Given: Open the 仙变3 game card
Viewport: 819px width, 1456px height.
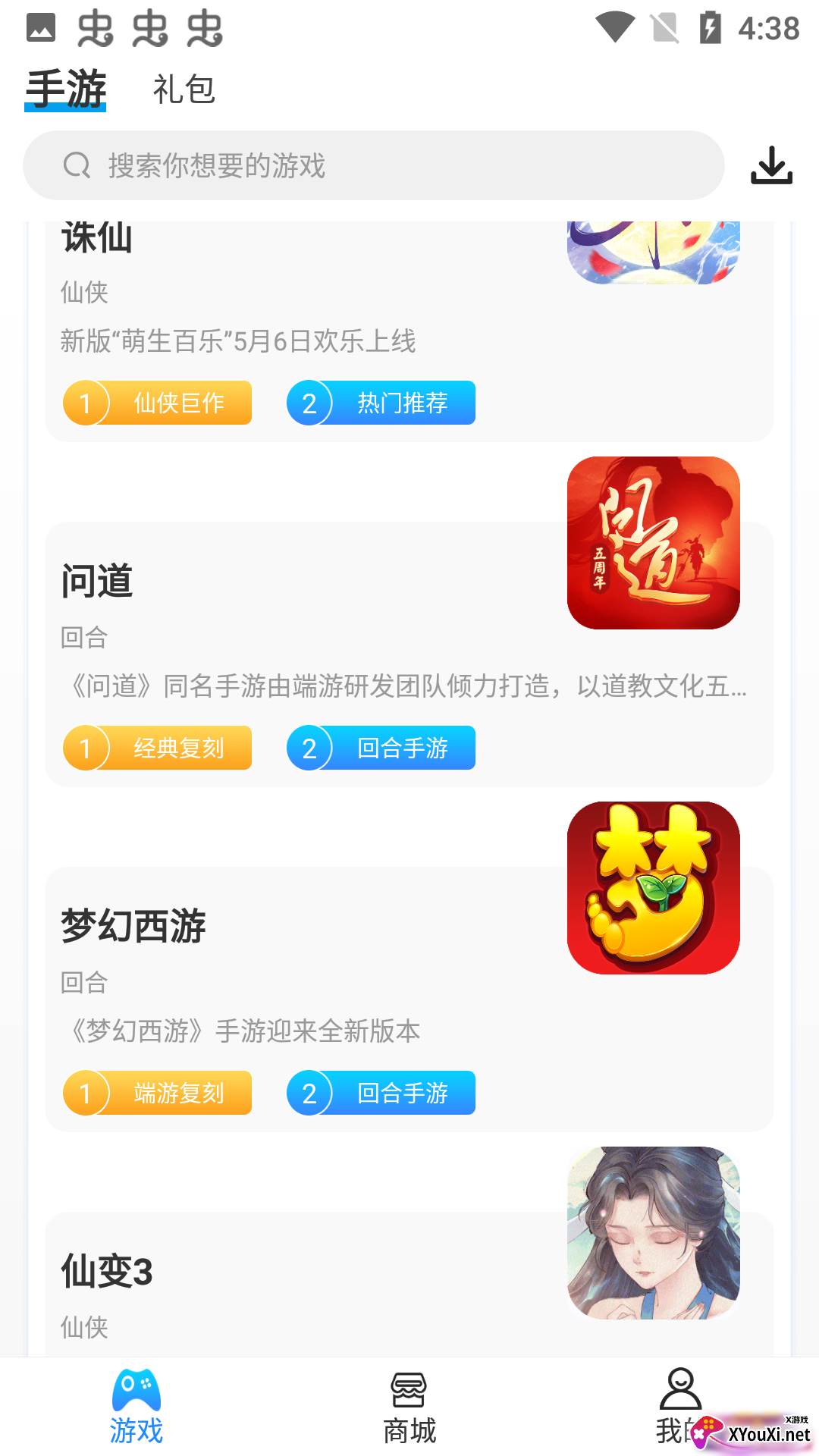Looking at the screenshot, I should point(303,1282).
